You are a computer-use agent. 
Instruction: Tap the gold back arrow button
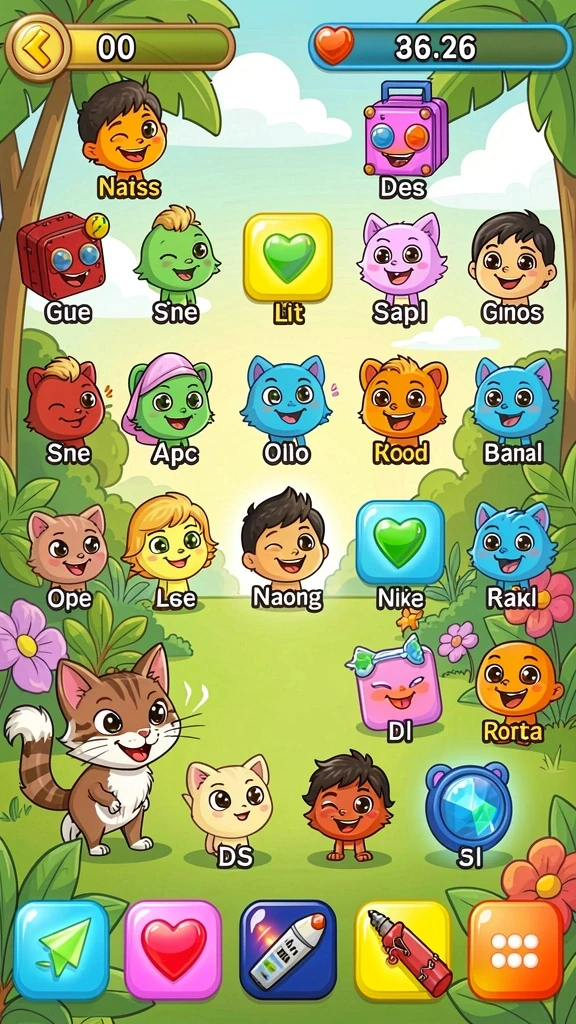pos(37,47)
